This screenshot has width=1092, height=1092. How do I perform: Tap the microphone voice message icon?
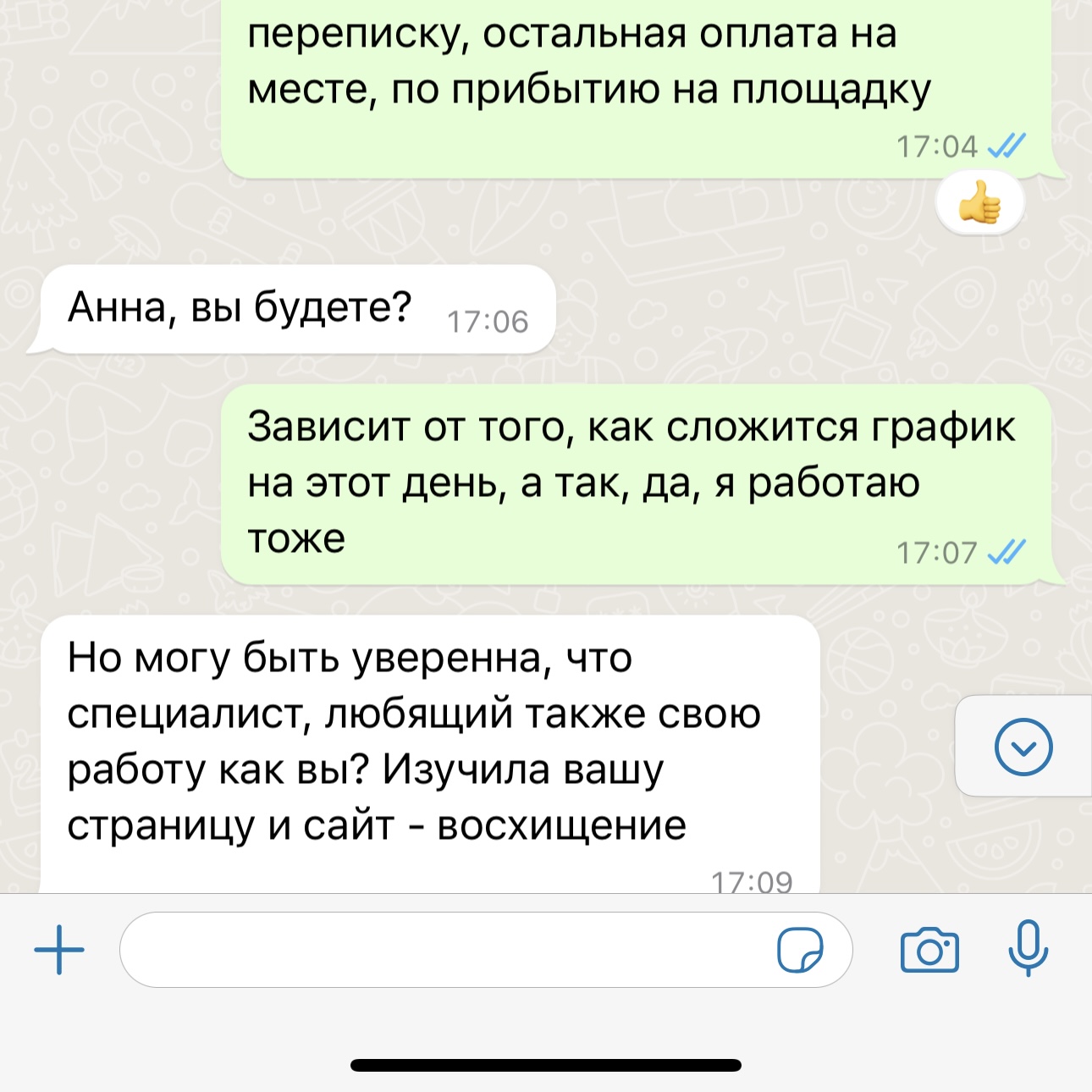point(1028,948)
